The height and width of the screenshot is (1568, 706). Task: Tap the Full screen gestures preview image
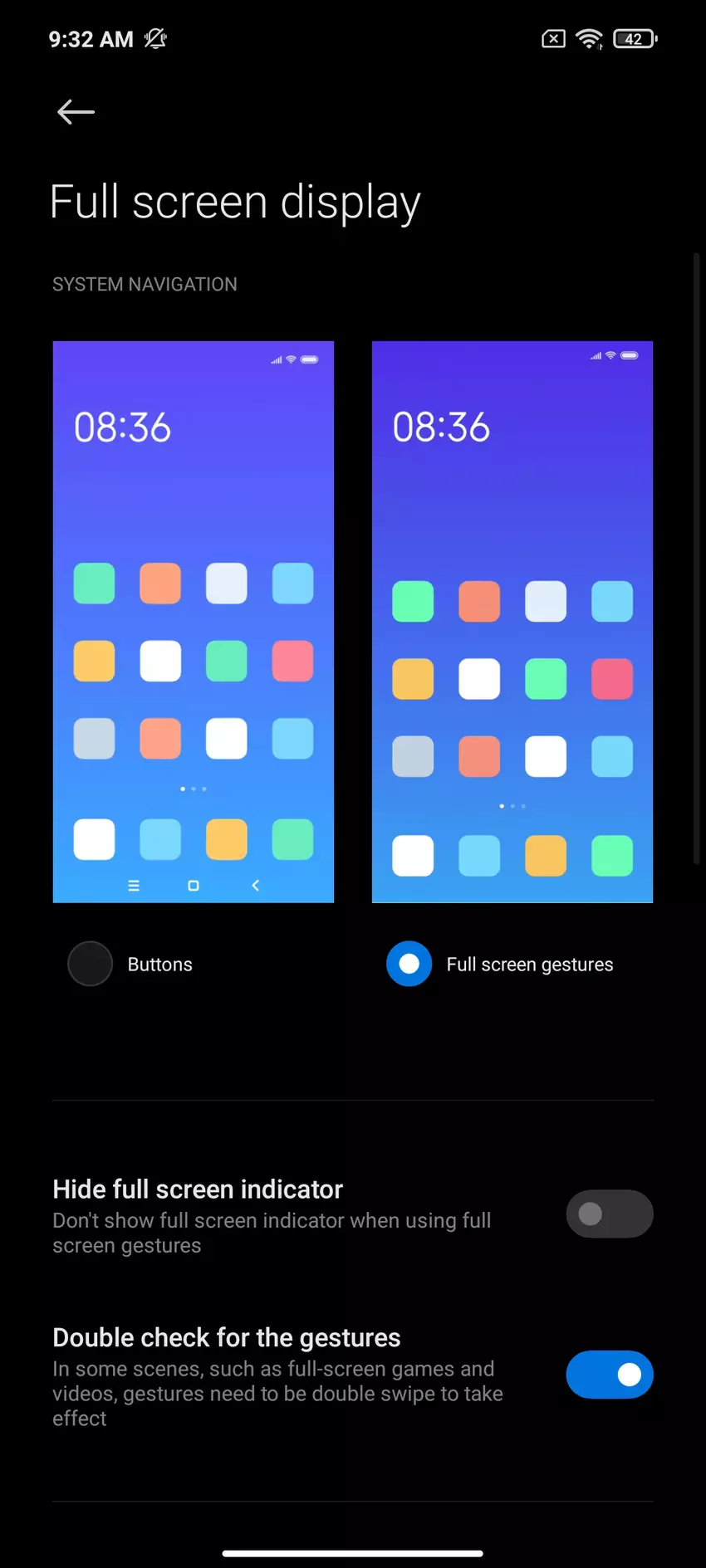point(512,621)
